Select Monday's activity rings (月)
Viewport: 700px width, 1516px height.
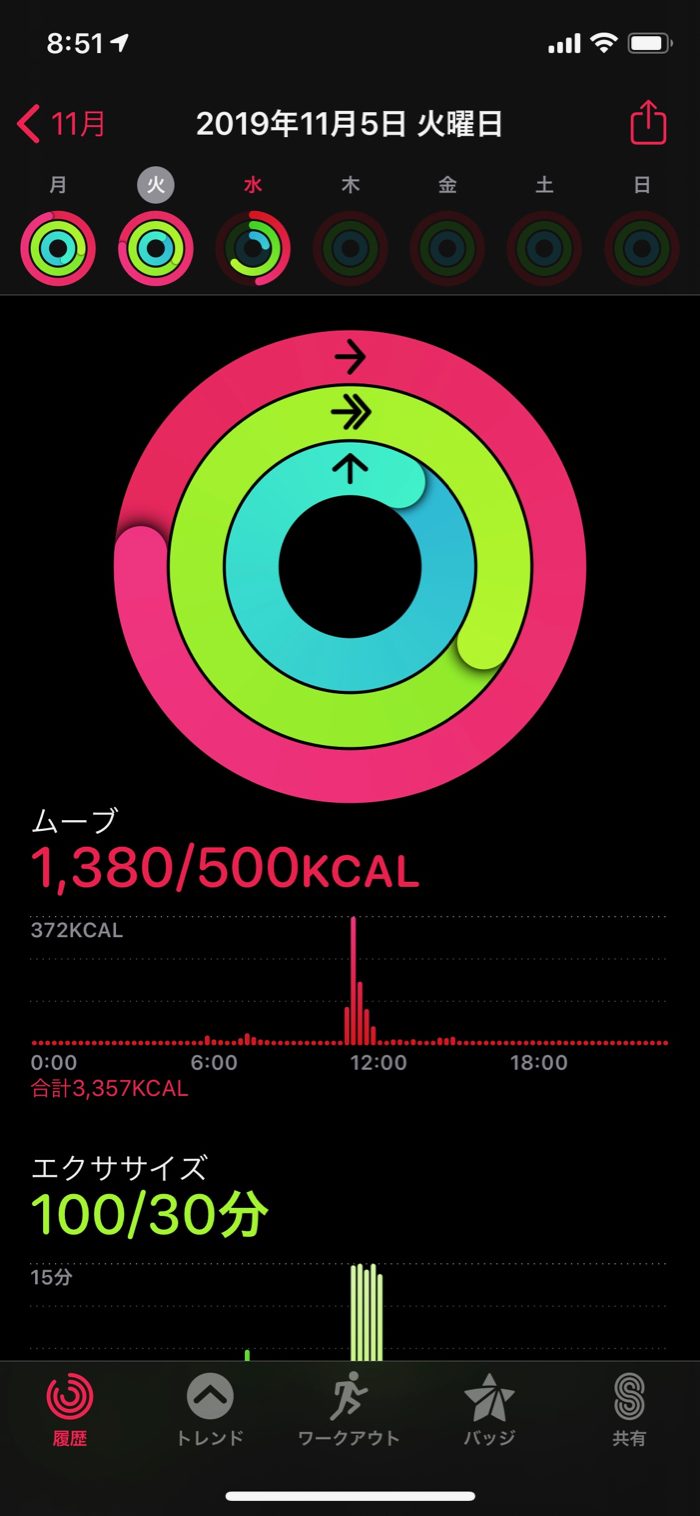point(58,248)
